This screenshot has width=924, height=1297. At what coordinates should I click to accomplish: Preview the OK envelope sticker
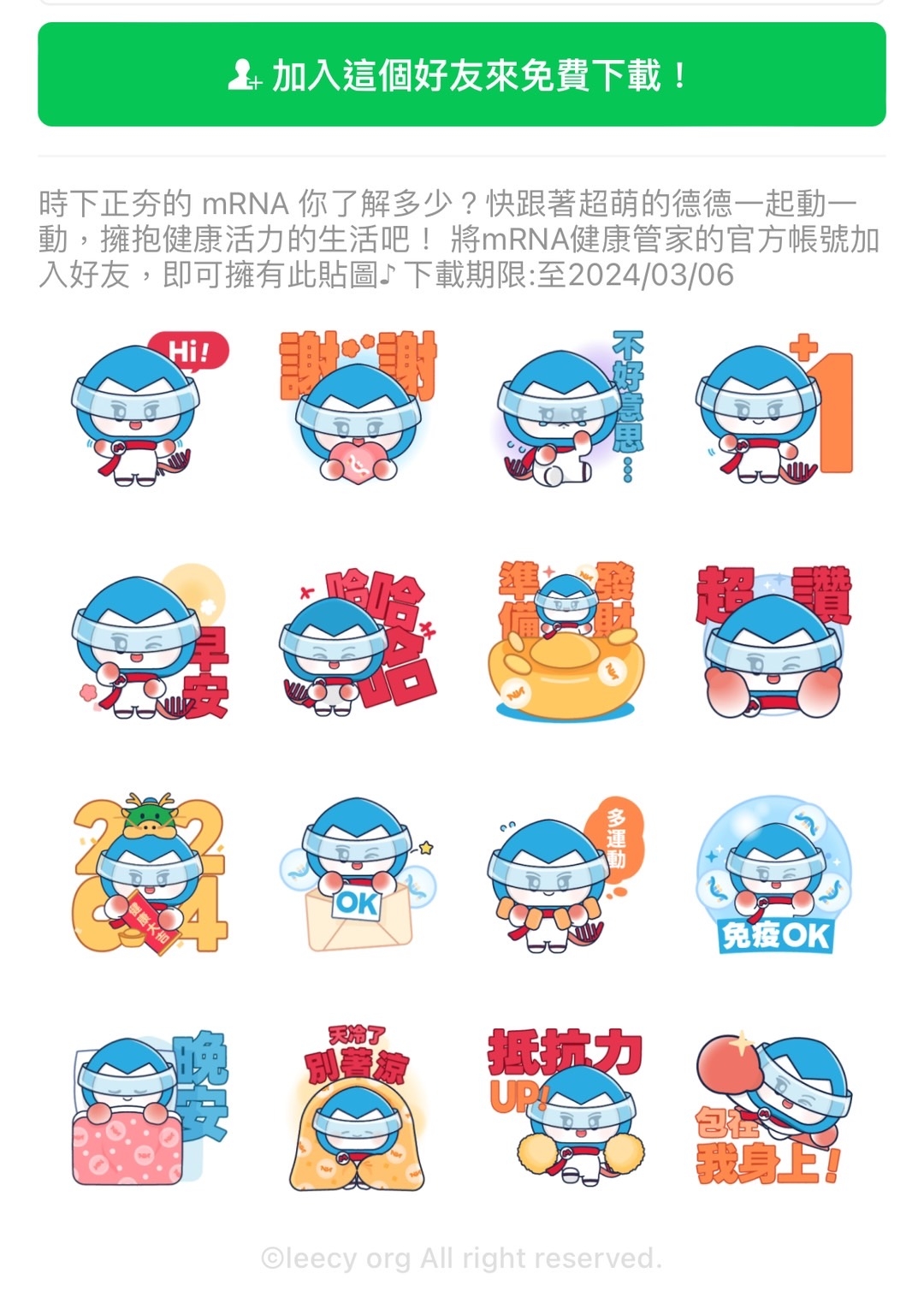pyautogui.click(x=358, y=874)
